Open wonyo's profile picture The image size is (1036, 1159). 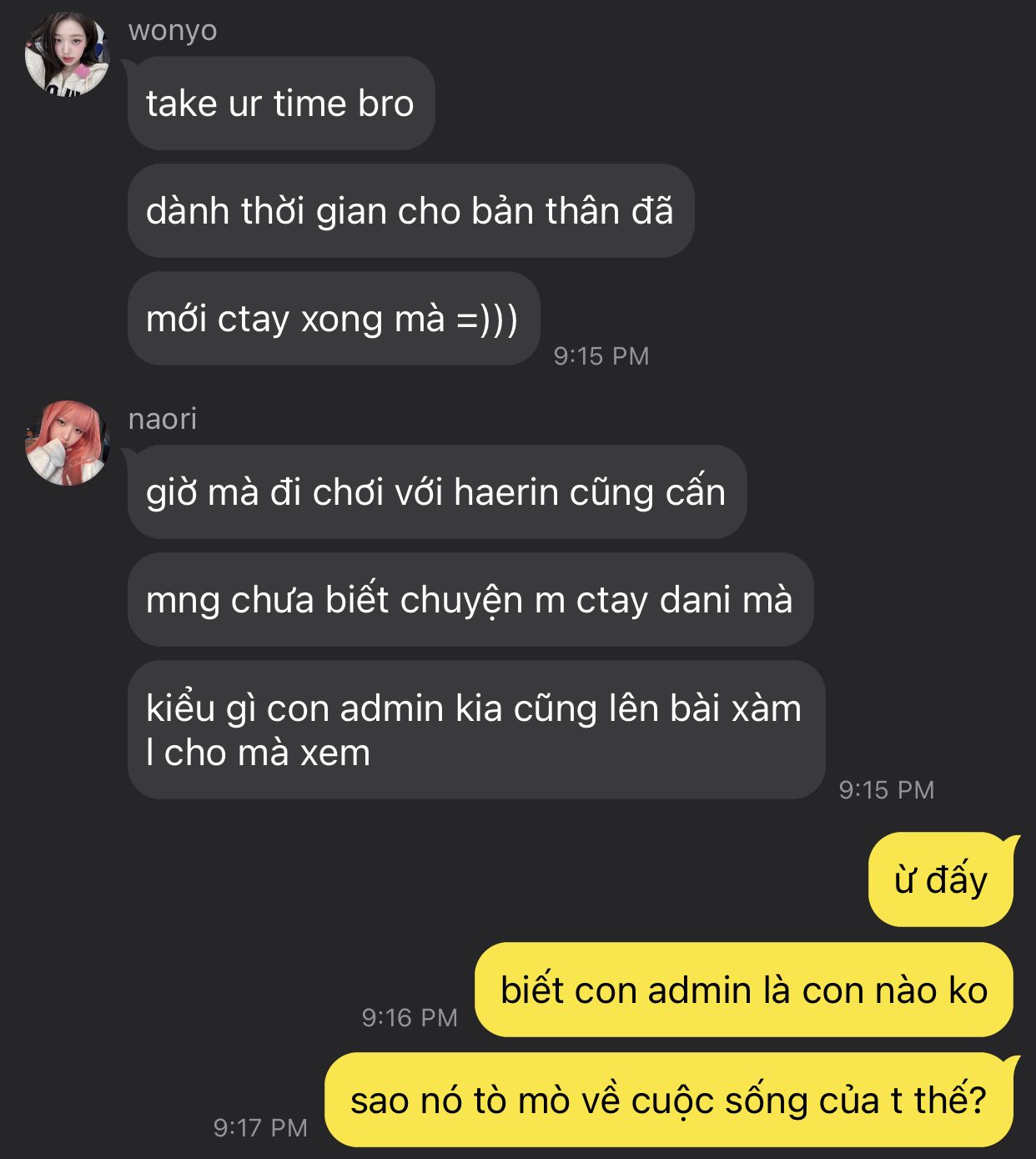[x=67, y=54]
